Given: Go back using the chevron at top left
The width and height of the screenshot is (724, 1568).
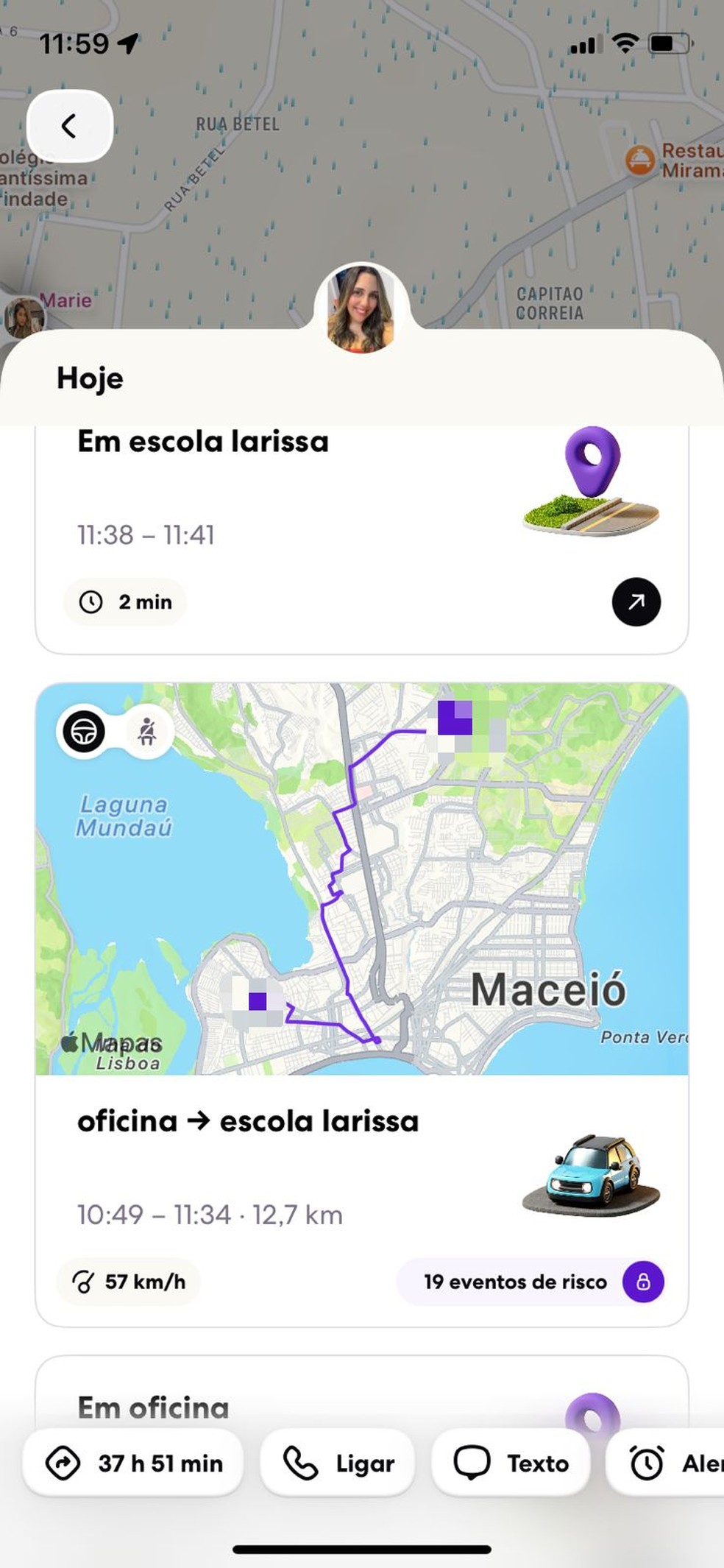Looking at the screenshot, I should pos(68,125).
